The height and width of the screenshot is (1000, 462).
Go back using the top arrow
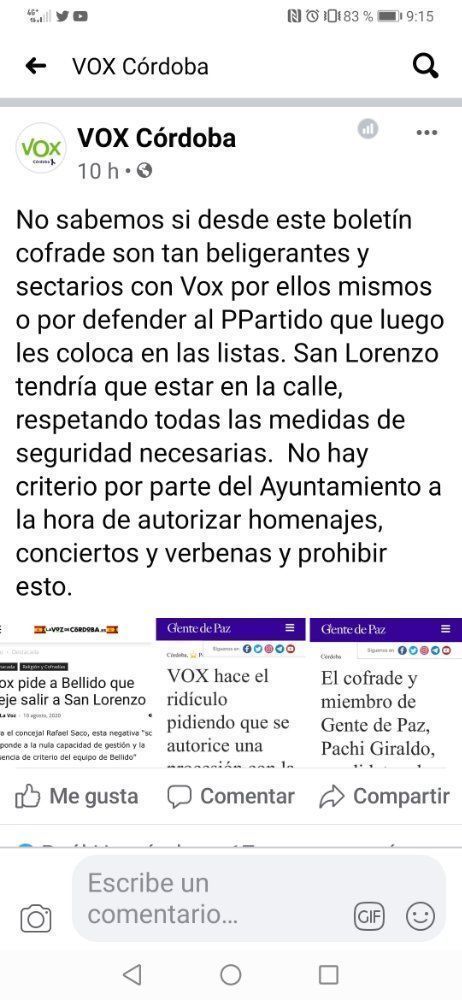(36, 66)
